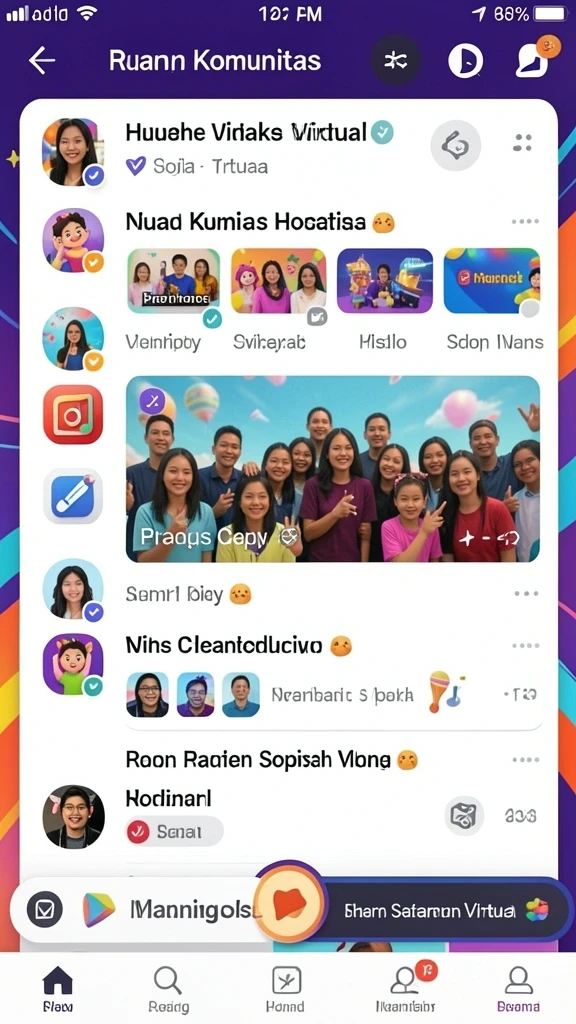Open options for Nuad Kumias Hocatisa
The width and height of the screenshot is (576, 1024).
coord(526,221)
